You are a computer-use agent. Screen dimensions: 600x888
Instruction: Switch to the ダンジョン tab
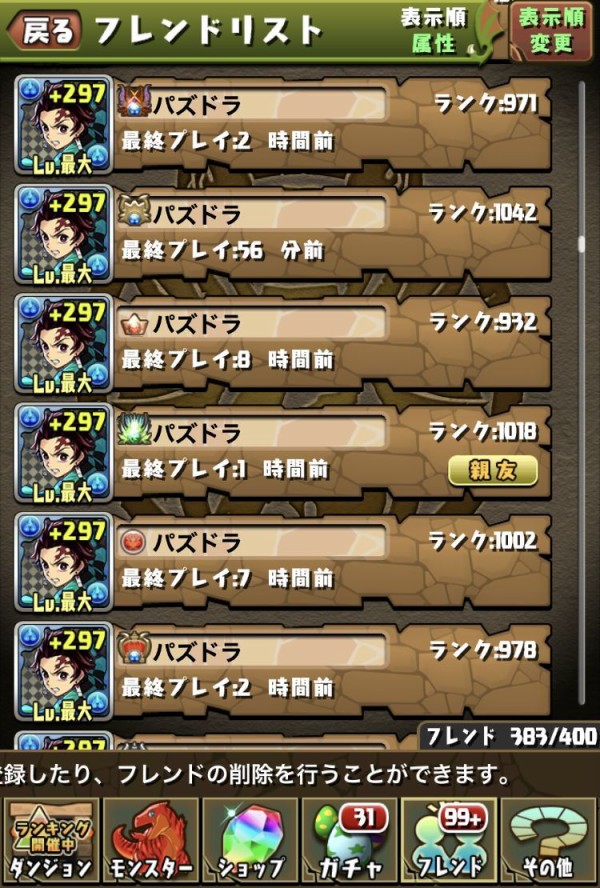pyautogui.click(x=50, y=841)
